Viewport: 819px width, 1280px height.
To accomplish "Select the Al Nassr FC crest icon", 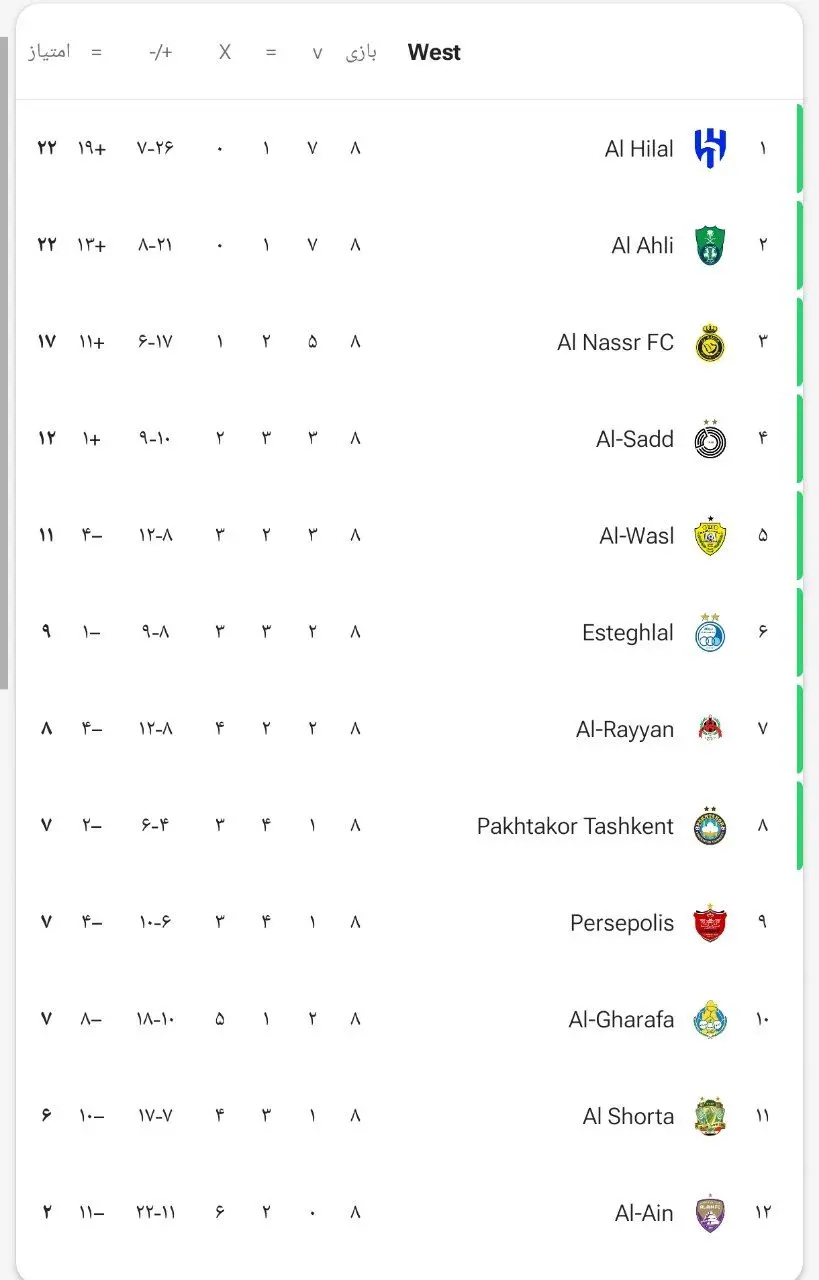I will pos(710,342).
